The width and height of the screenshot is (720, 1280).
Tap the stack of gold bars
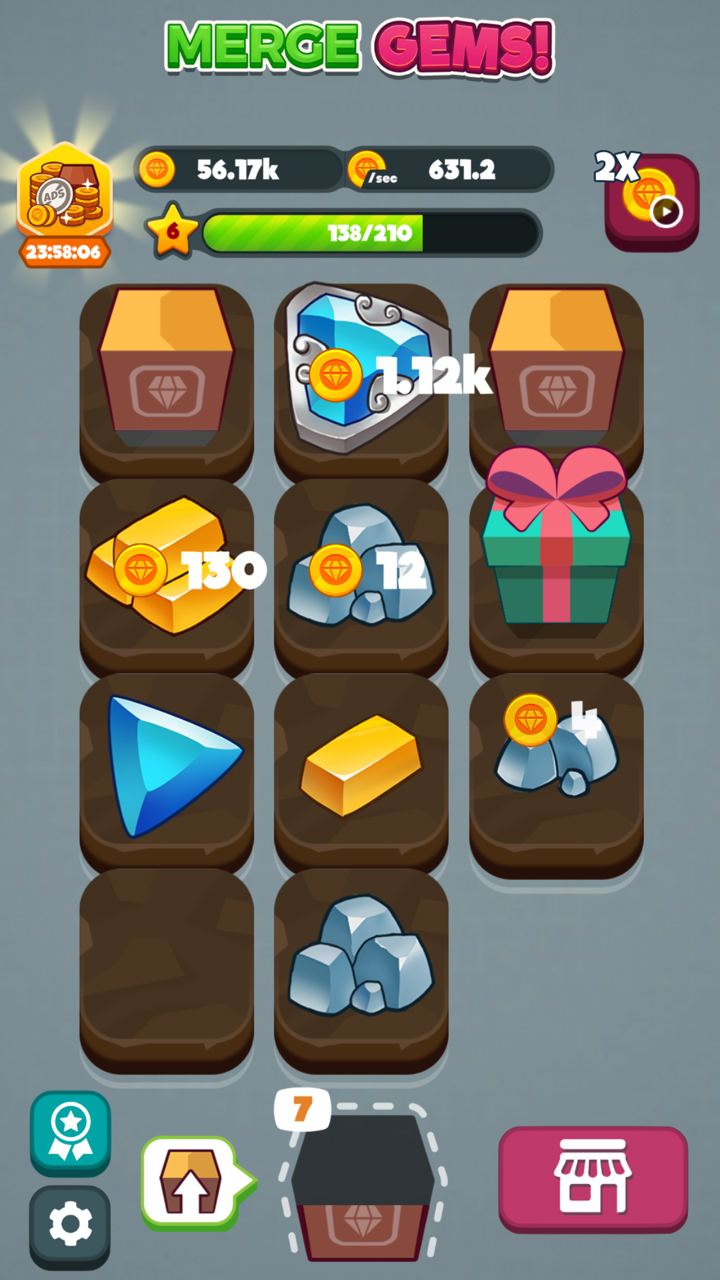[x=165, y=566]
